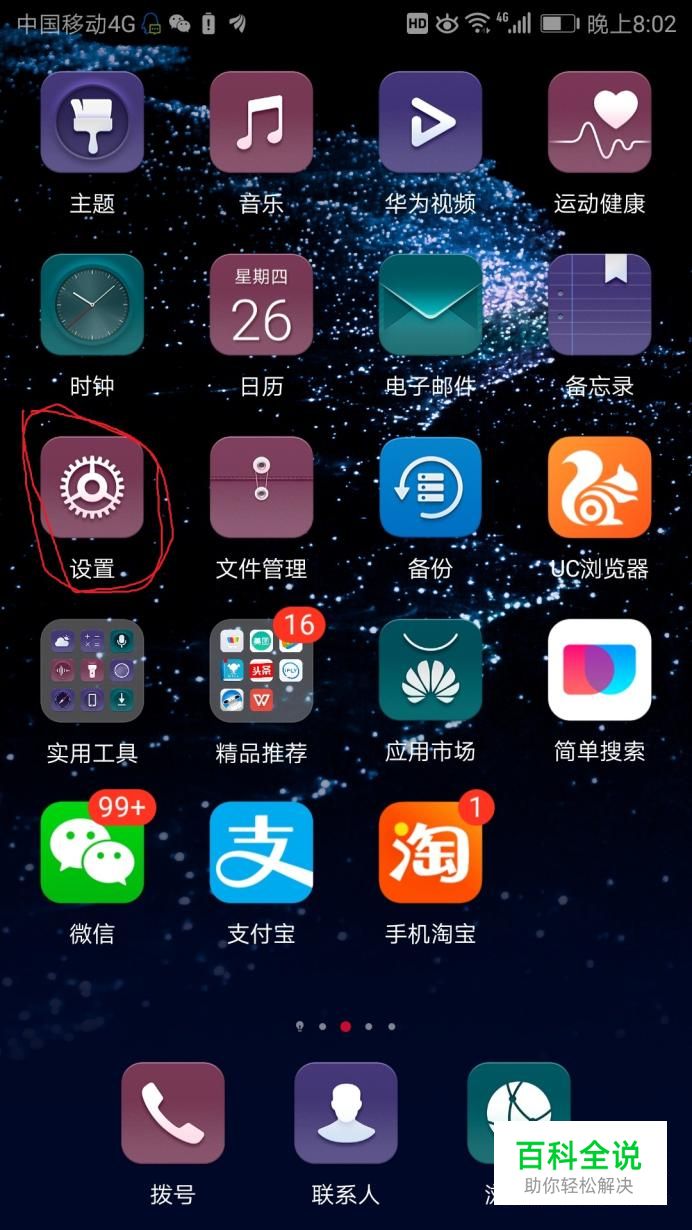Open the 精品推荐 folder
Viewport: 692px width, 1230px height.
tap(261, 670)
